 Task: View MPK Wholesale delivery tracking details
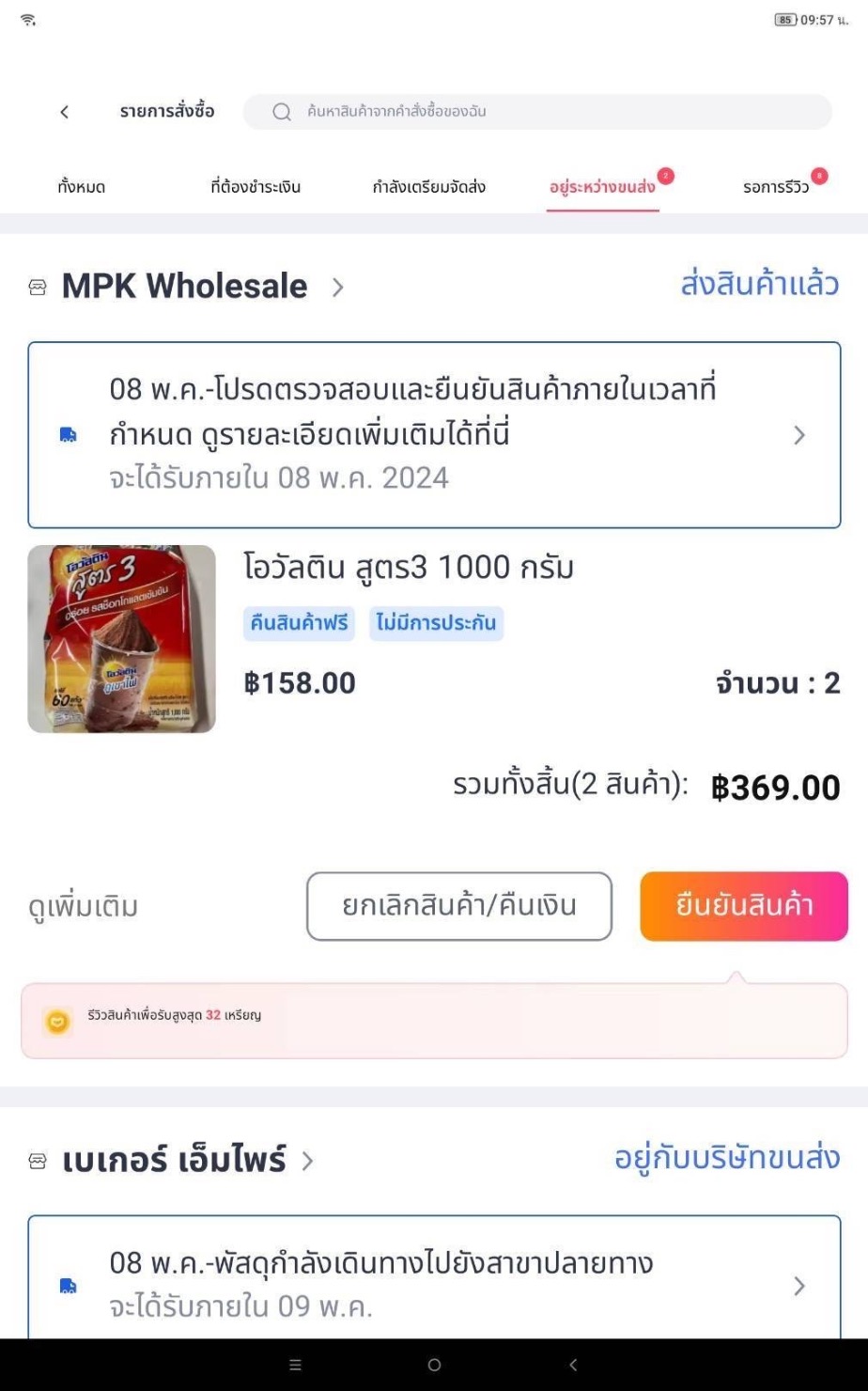434,434
